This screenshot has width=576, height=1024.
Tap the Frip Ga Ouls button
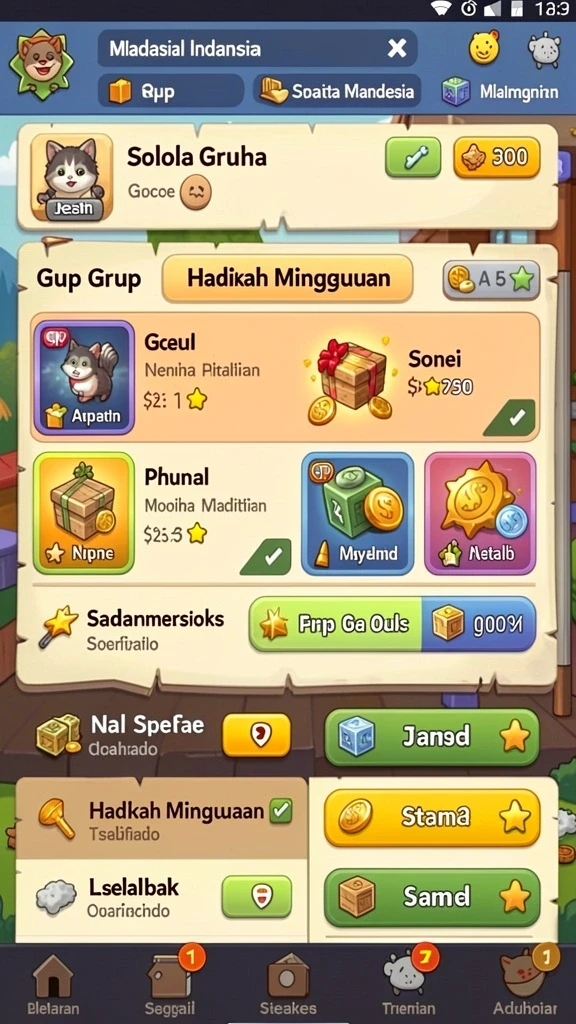tap(336, 624)
